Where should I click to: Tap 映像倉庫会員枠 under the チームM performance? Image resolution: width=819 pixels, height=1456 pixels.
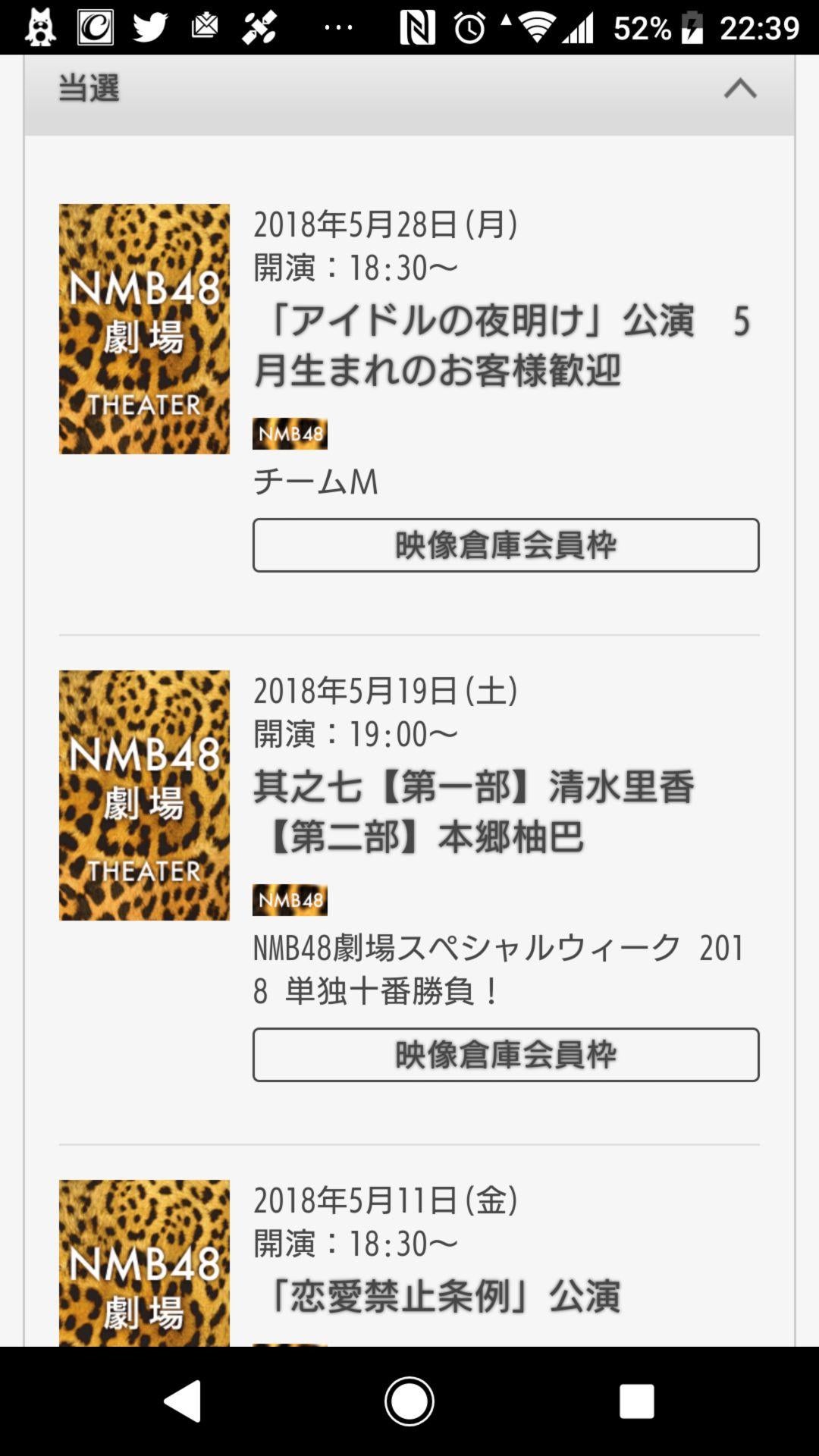(x=506, y=545)
